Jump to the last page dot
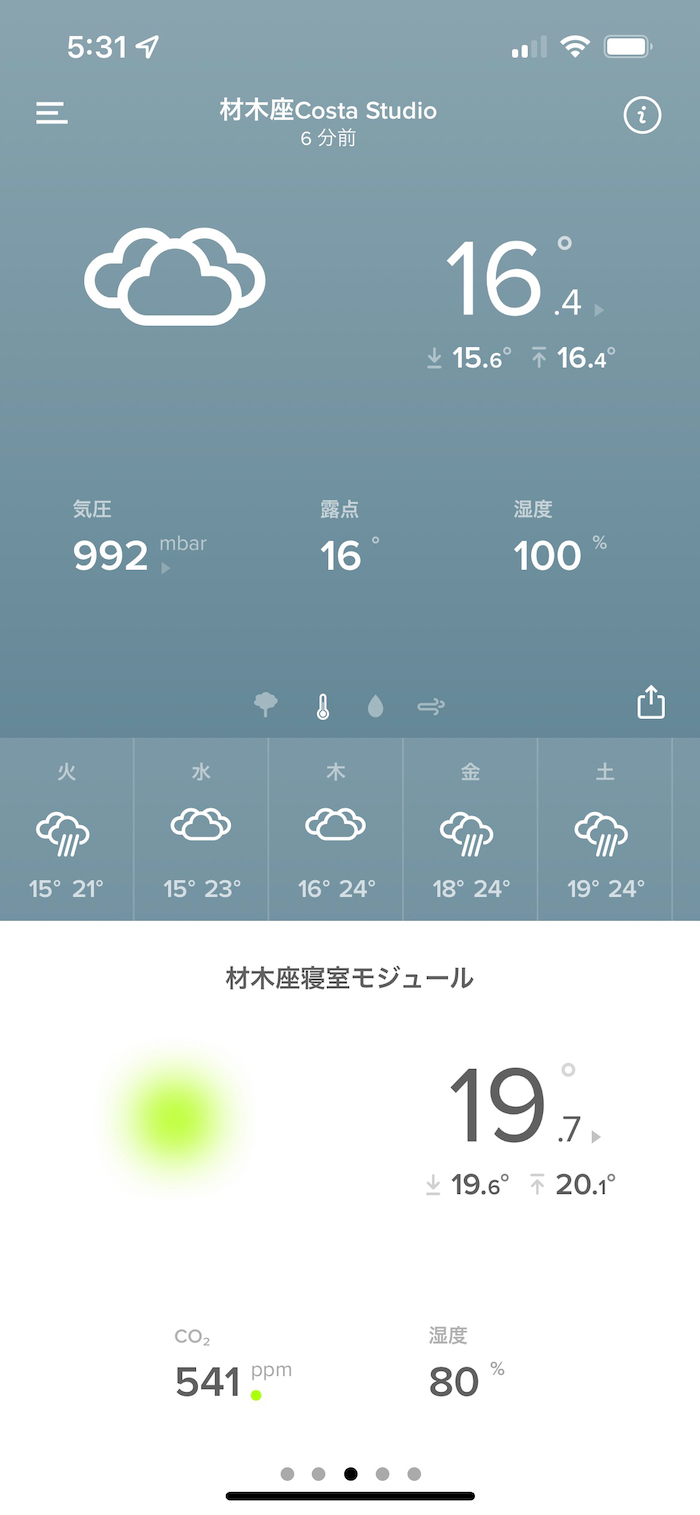The width and height of the screenshot is (700, 1515). tap(414, 1474)
